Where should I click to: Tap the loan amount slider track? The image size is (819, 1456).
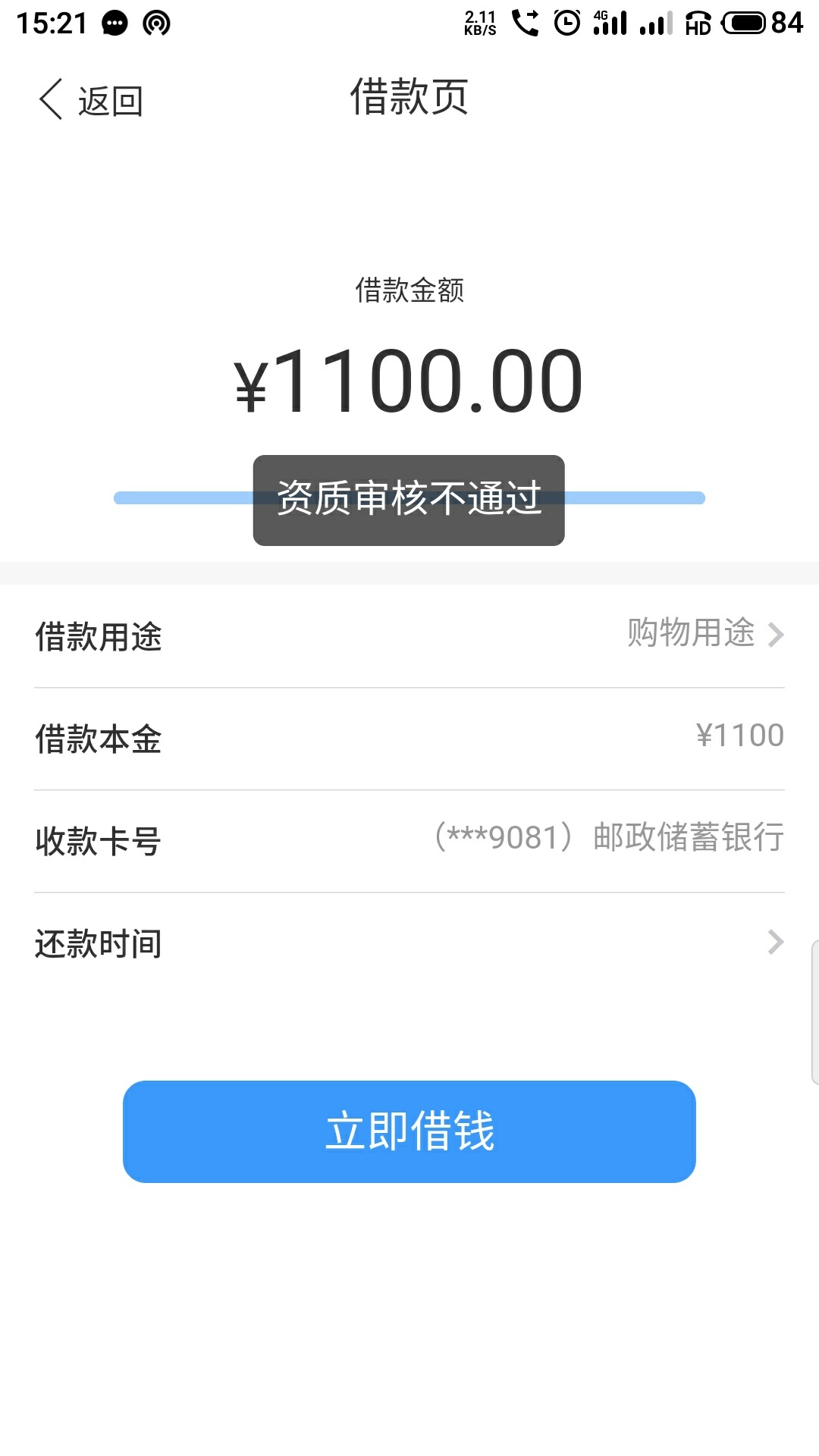tap(634, 498)
